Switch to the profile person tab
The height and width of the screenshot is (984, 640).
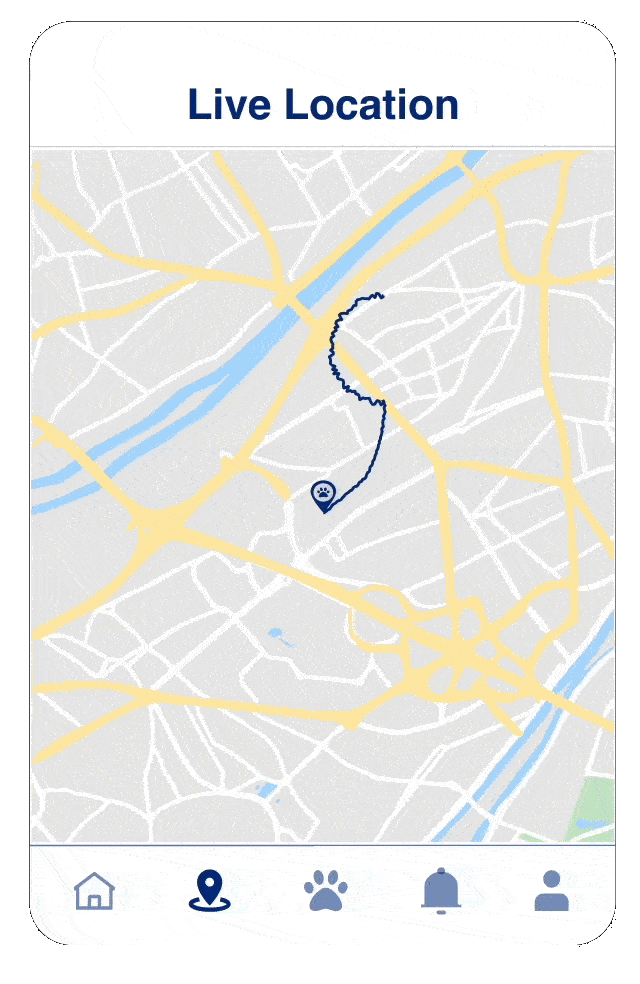point(551,890)
